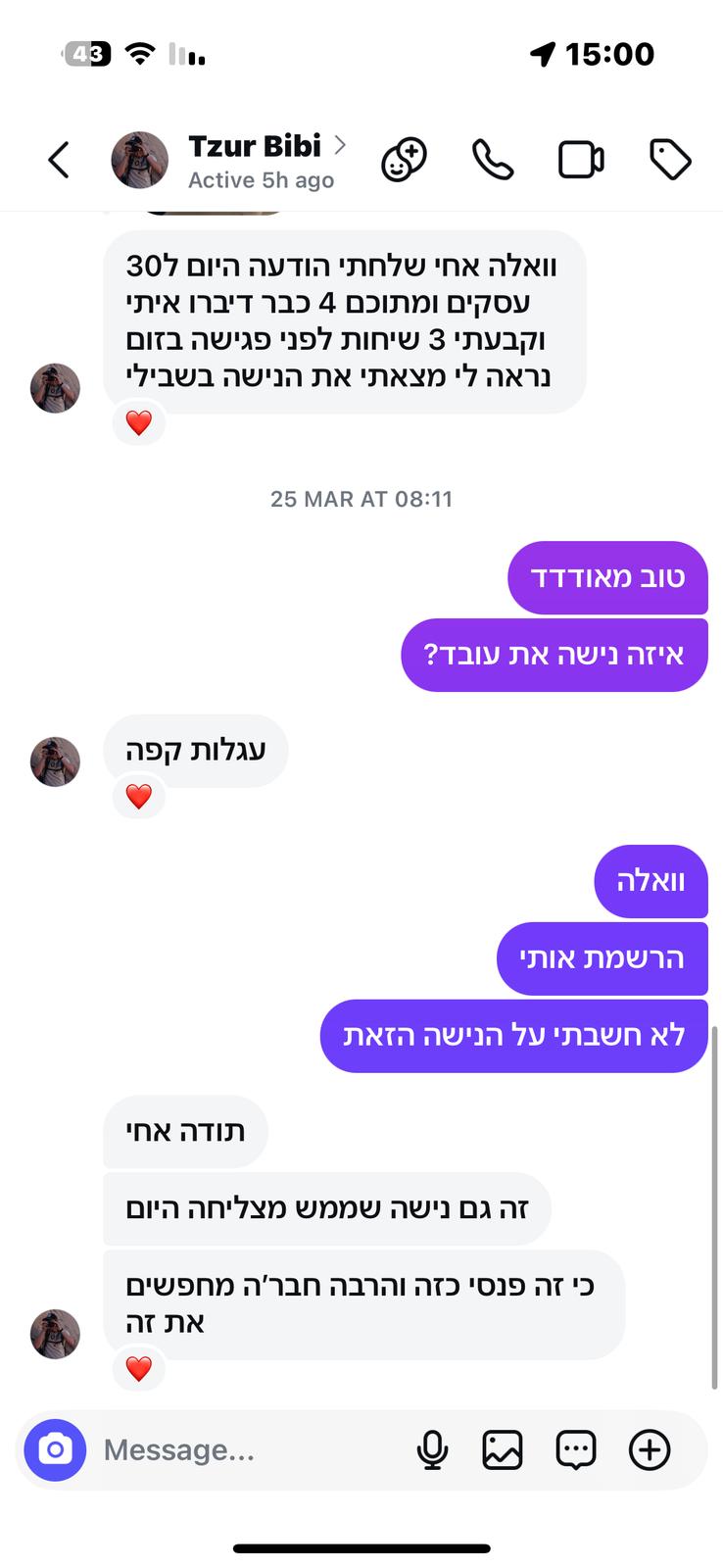Start a voice call with Tzur Bibi
723x1568 pixels.
(x=492, y=160)
